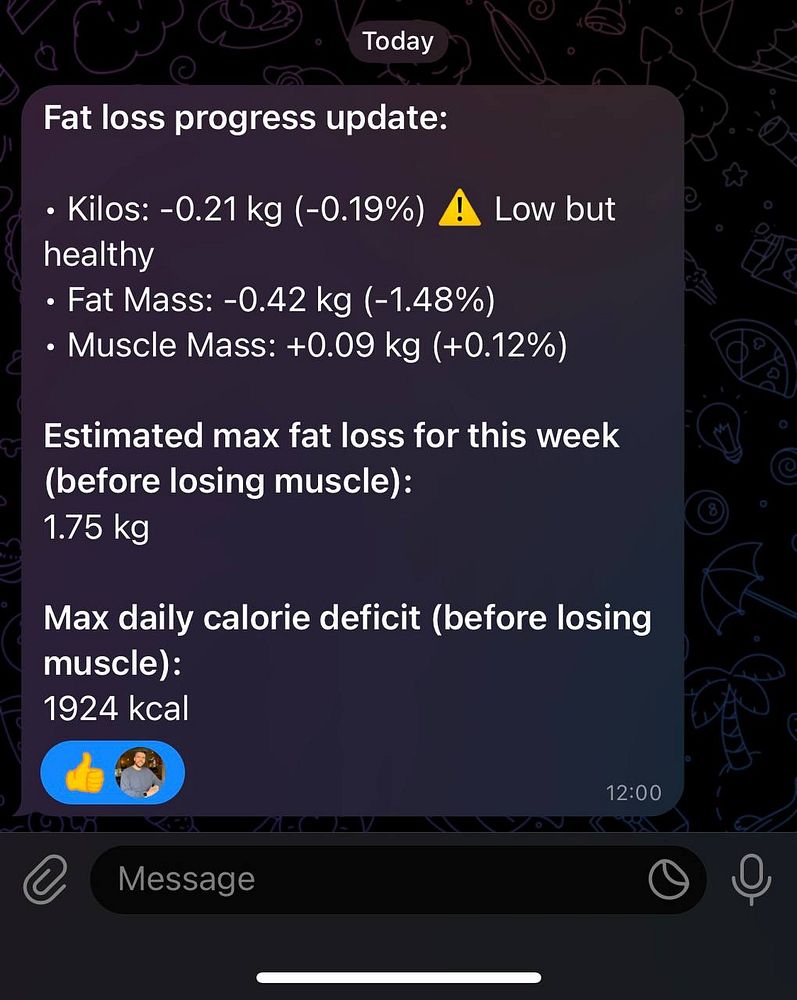Tap the microphone voice message icon
This screenshot has width=797, height=1000.
pos(751,880)
